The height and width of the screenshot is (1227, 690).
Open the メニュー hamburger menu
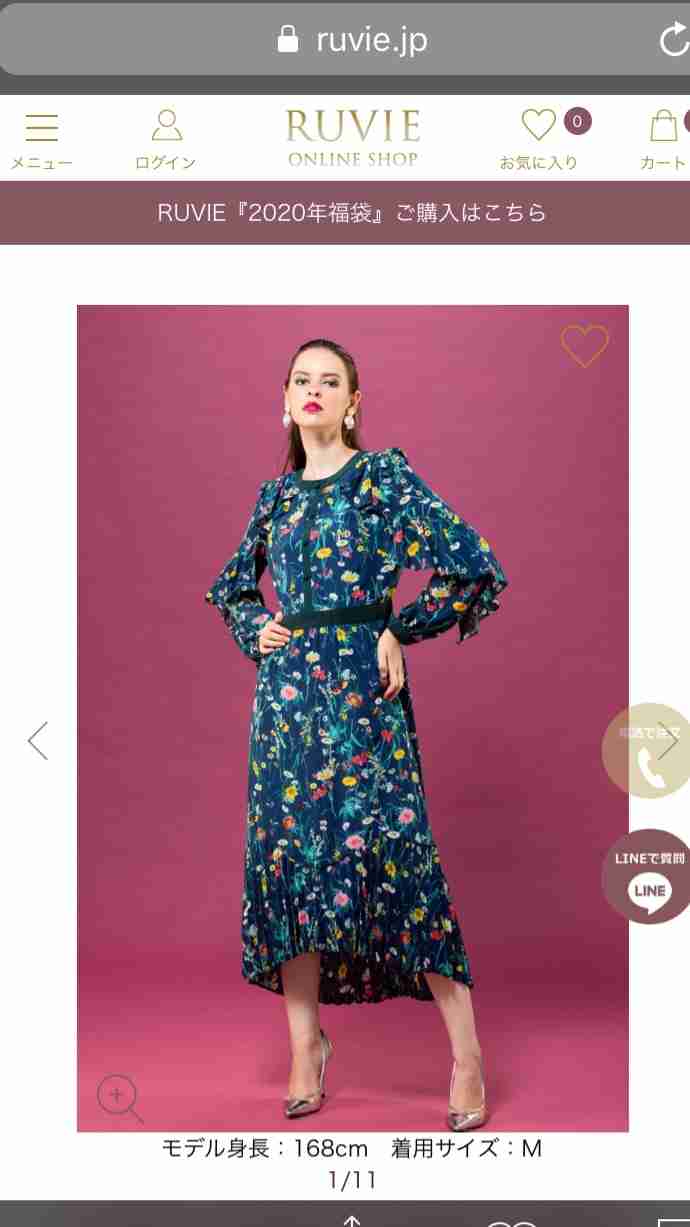(x=41, y=139)
